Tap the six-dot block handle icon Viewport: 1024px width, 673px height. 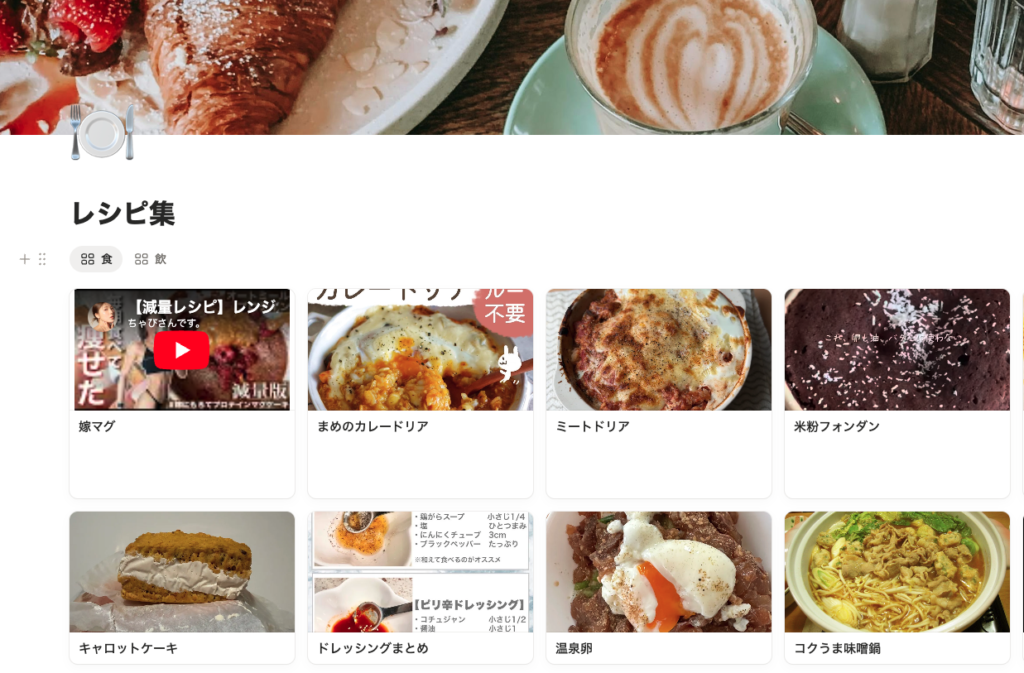coord(42,259)
